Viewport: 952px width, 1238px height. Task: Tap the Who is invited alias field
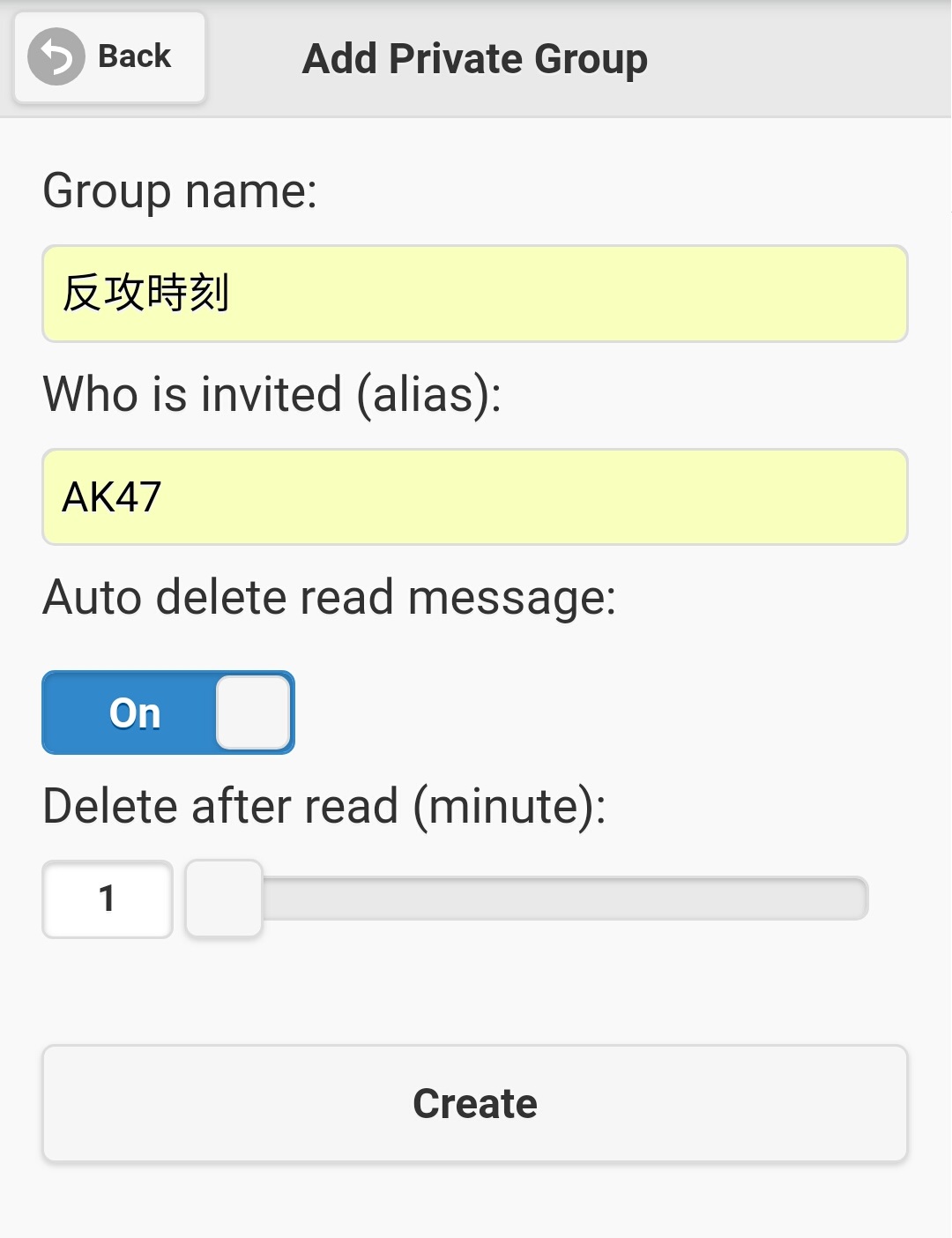tap(474, 497)
